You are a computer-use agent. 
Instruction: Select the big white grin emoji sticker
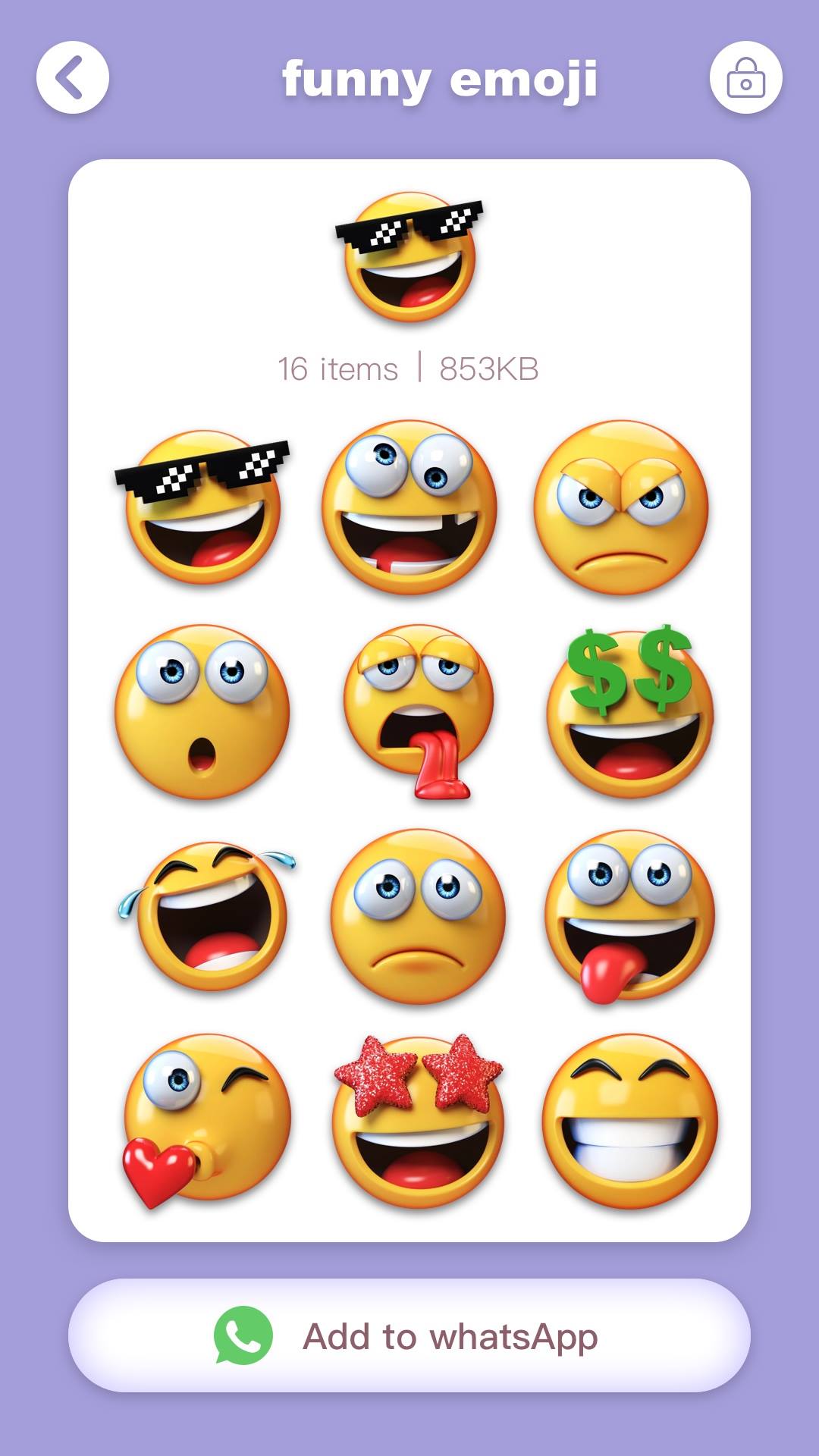630,1121
